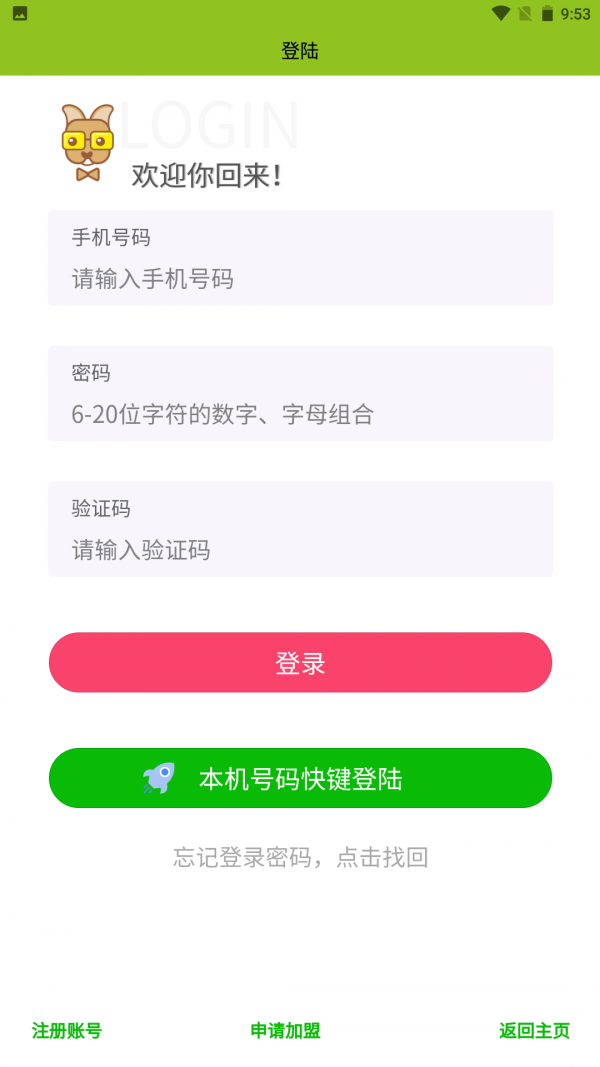This screenshot has width=600, height=1067.
Task: Open 注册账号 to register an account
Action: 67,1031
